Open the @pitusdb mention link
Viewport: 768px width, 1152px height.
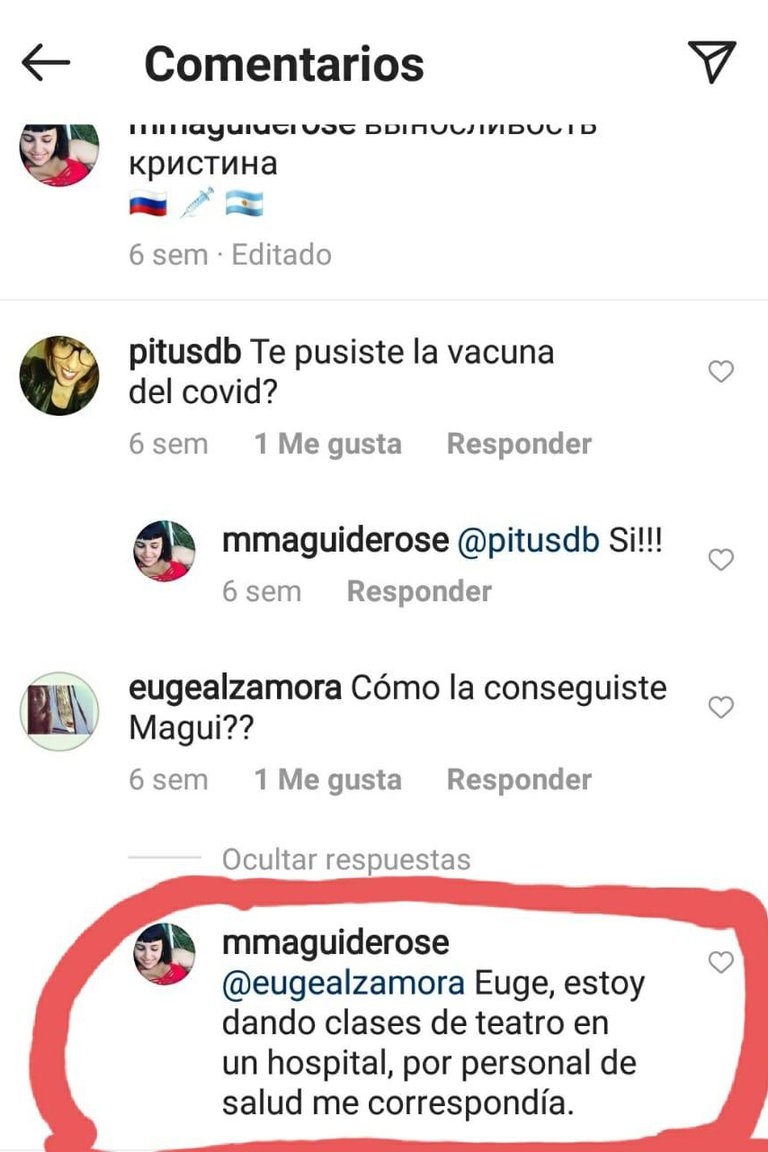tap(527, 541)
